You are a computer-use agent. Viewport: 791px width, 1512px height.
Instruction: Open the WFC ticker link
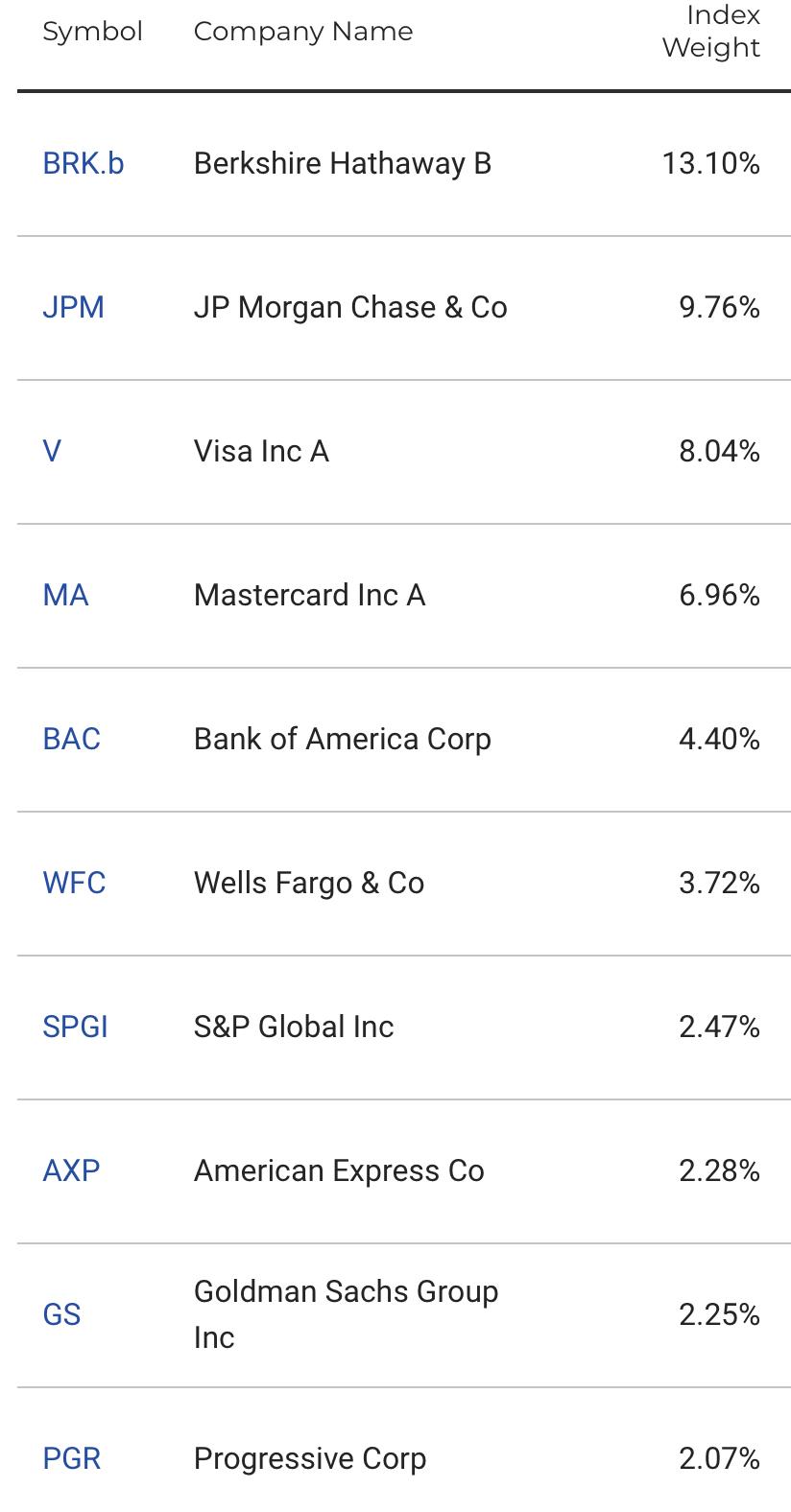click(74, 884)
